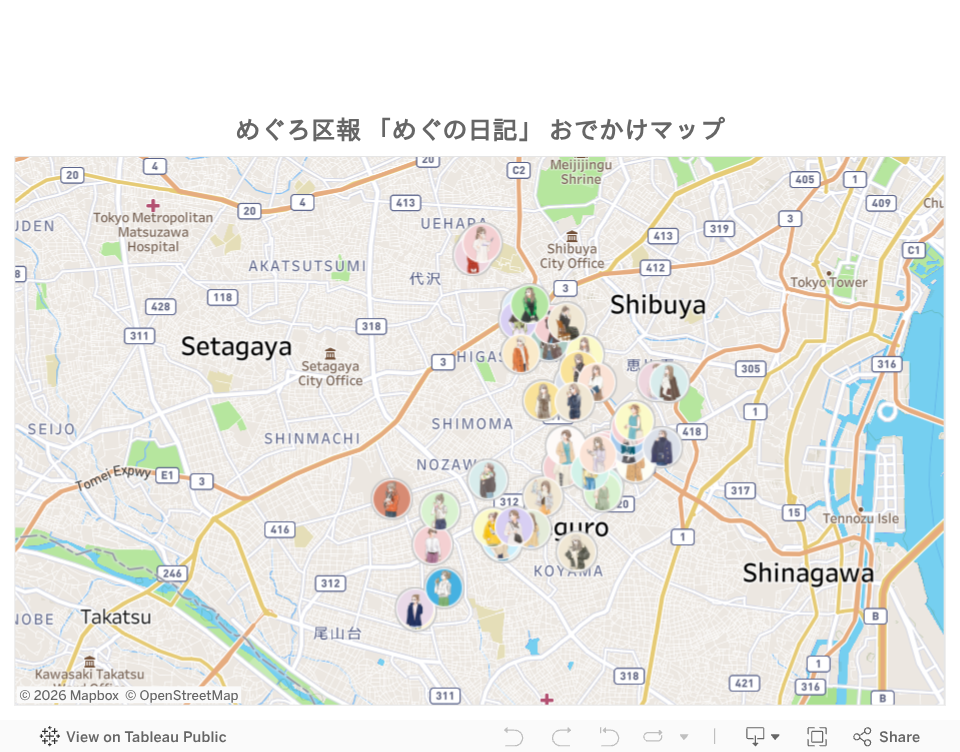Undo the last action
The height and width of the screenshot is (752, 960).
pos(513,737)
